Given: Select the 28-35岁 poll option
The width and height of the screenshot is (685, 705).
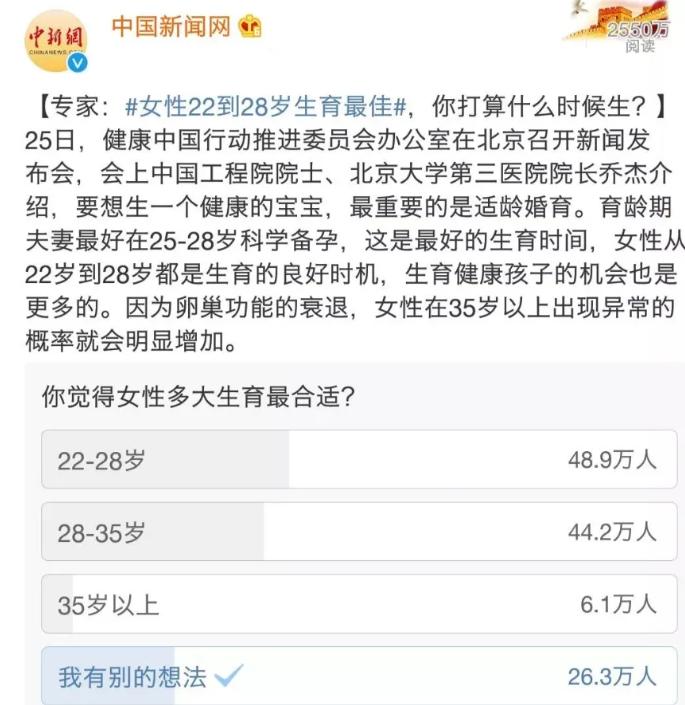Looking at the screenshot, I should (x=358, y=532).
